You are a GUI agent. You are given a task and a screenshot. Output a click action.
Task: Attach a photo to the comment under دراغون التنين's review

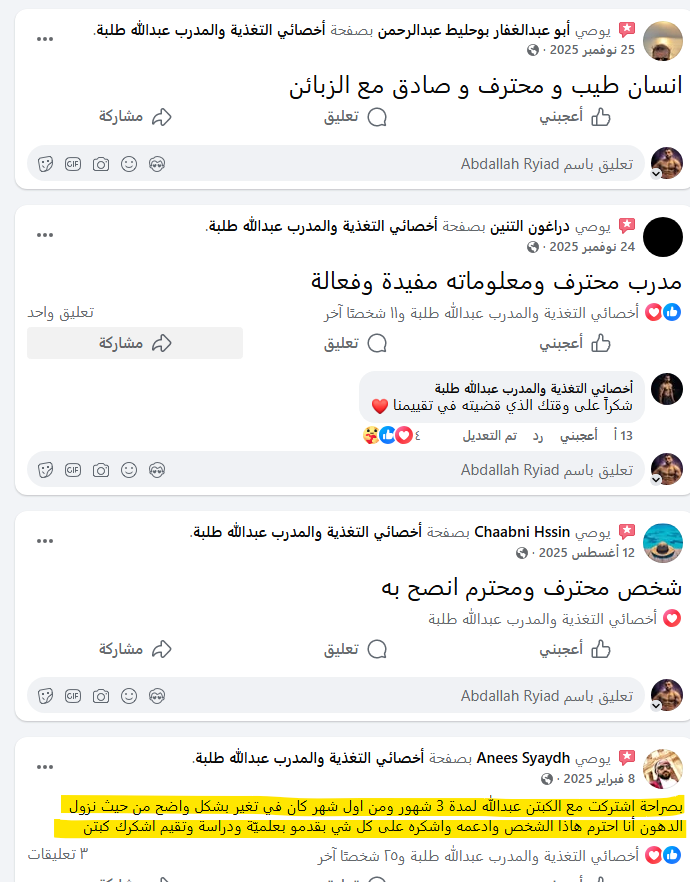point(100,468)
